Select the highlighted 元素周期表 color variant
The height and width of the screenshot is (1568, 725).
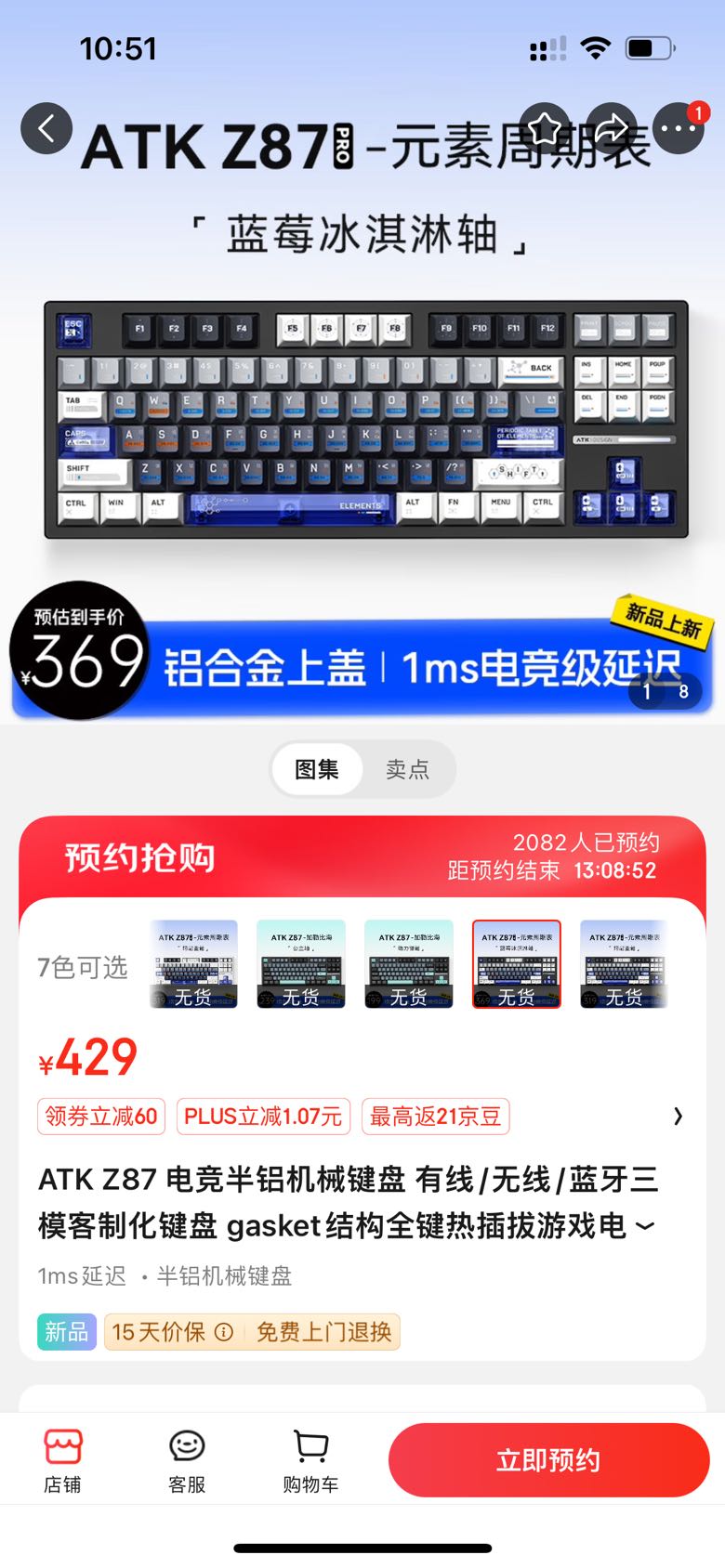click(x=516, y=963)
